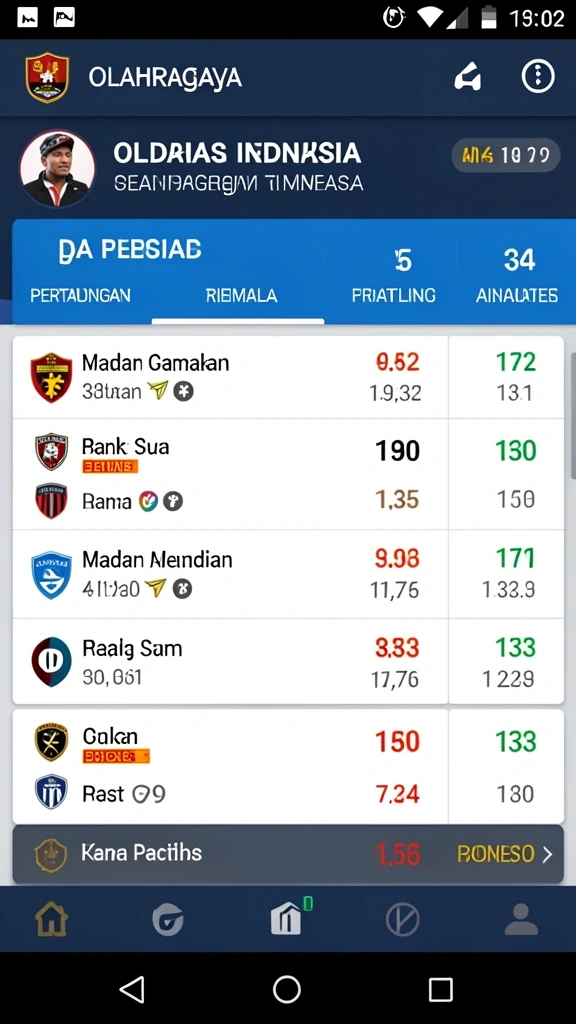
Task: Open the three-dot overflow menu
Action: click(537, 77)
